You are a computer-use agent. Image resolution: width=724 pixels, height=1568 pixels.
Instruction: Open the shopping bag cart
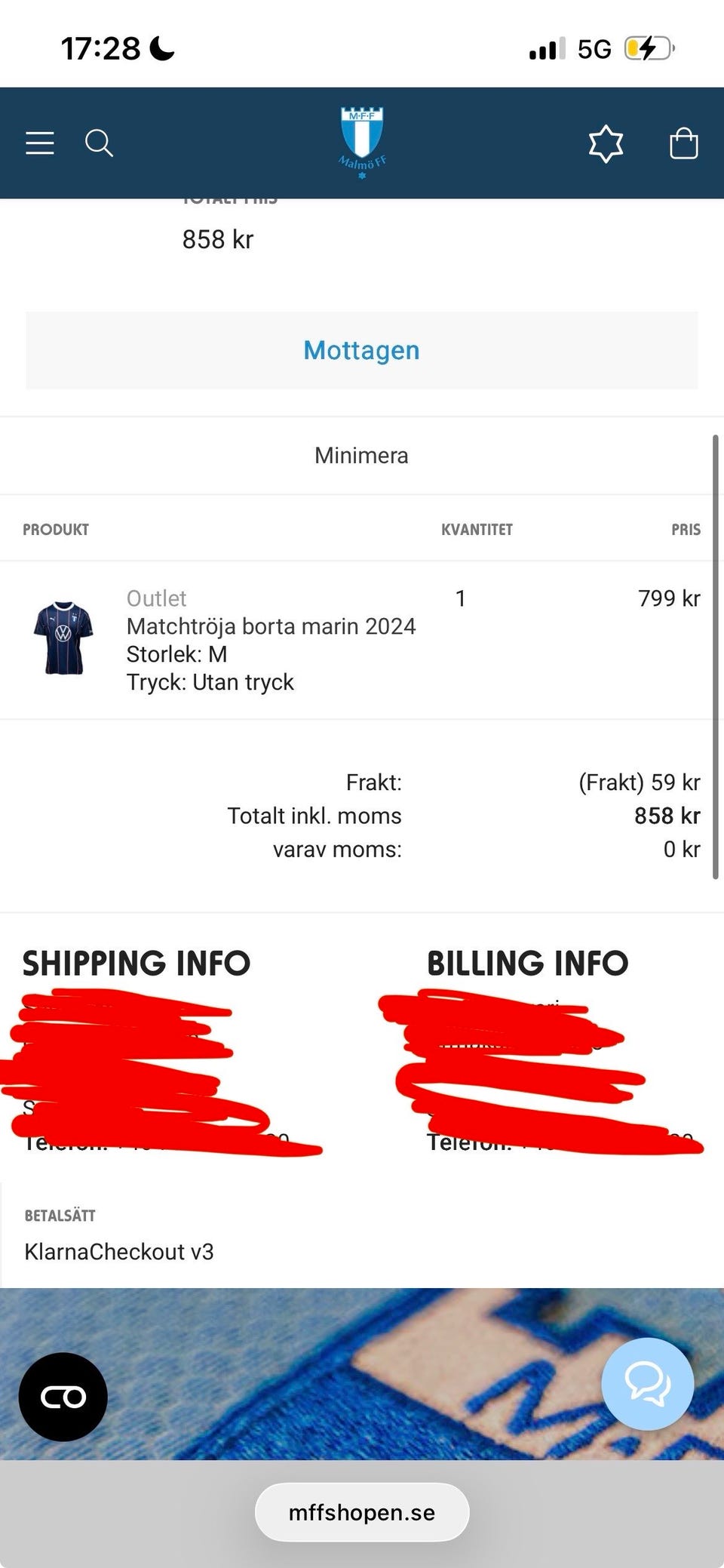[x=684, y=143]
